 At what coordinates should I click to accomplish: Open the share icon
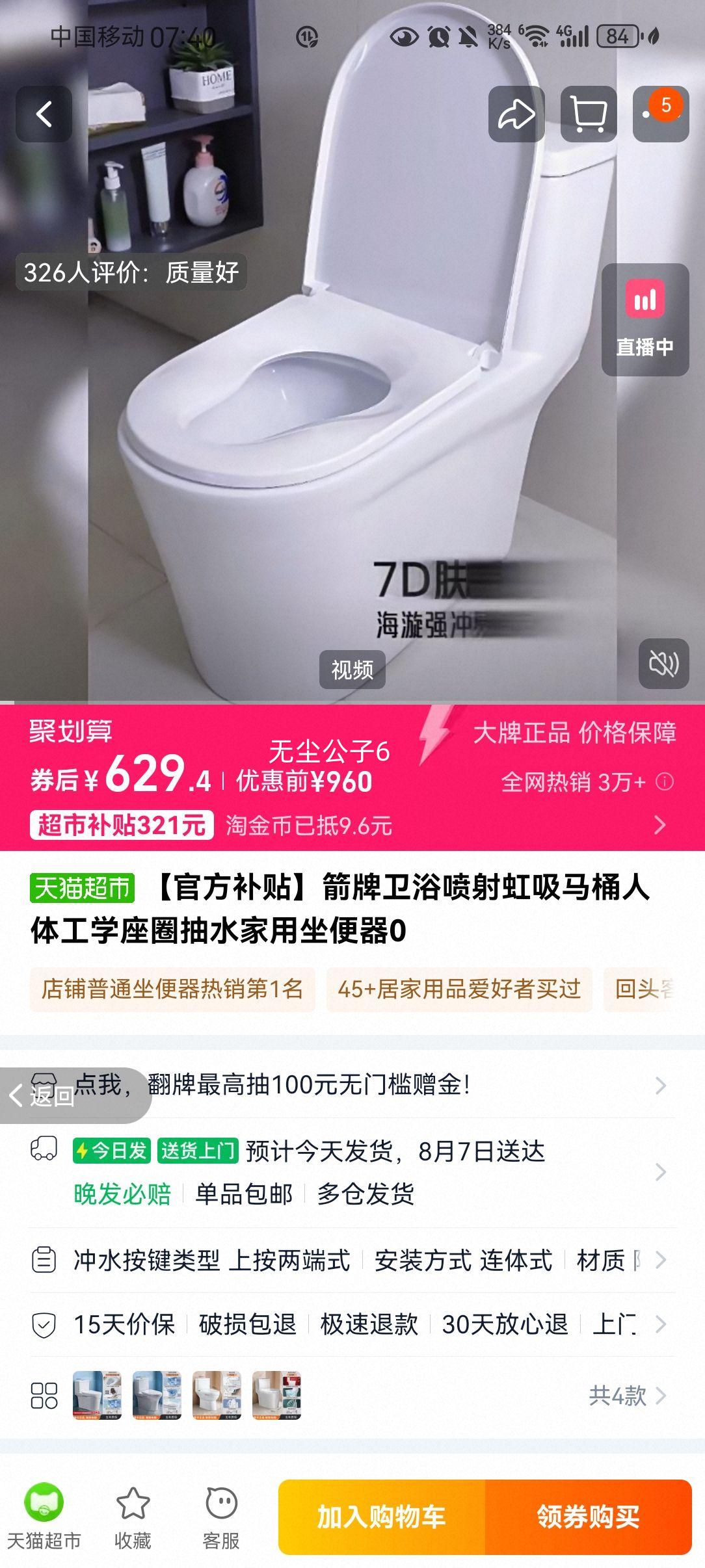click(516, 114)
